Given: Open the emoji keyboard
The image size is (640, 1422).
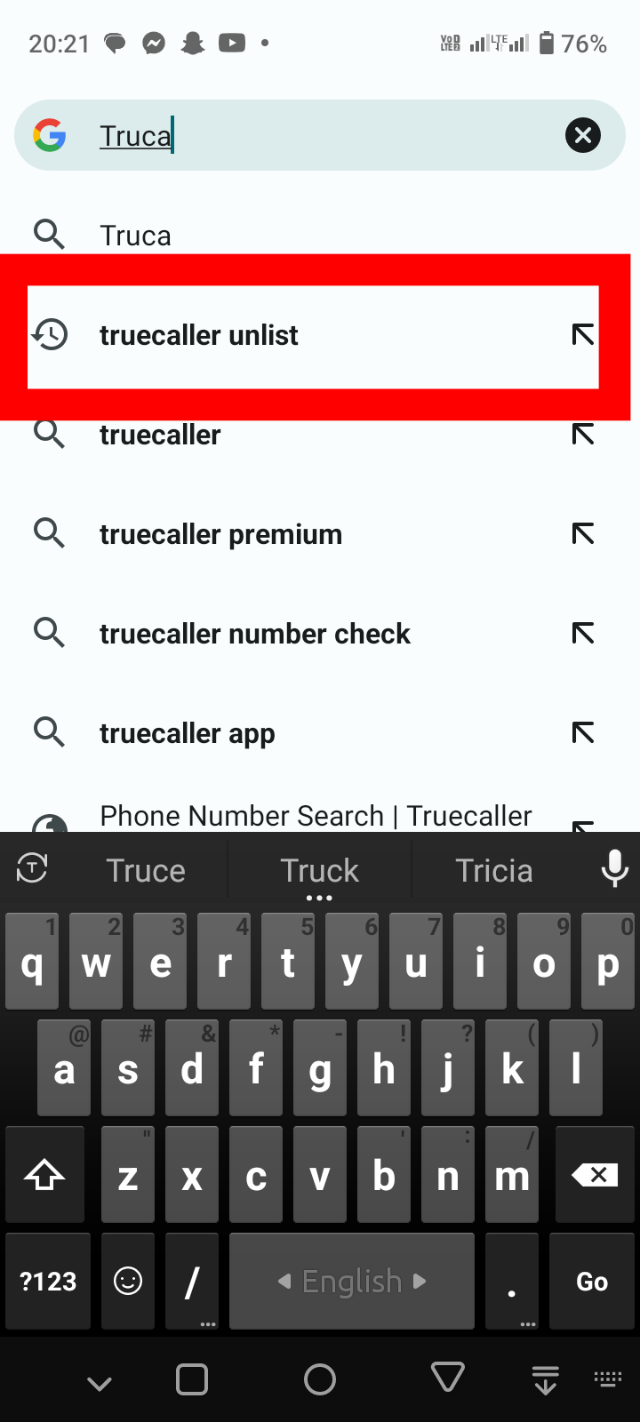Looking at the screenshot, I should 128,1282.
